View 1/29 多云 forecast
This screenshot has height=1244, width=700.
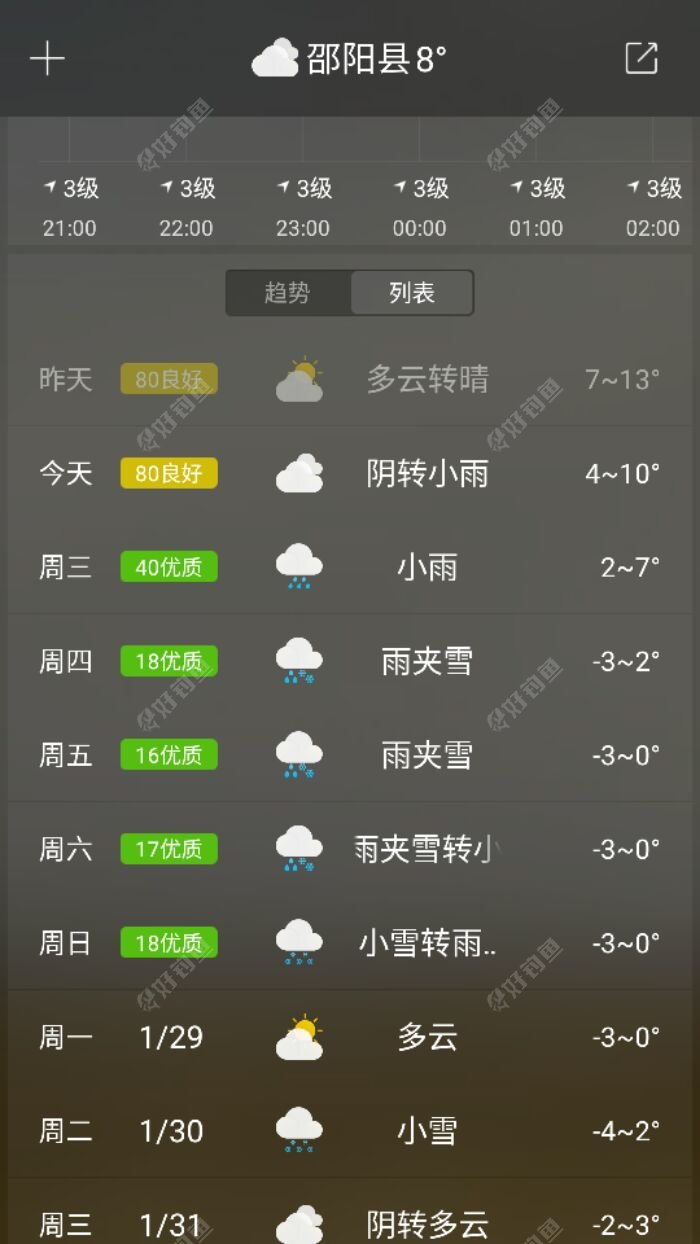(350, 1037)
